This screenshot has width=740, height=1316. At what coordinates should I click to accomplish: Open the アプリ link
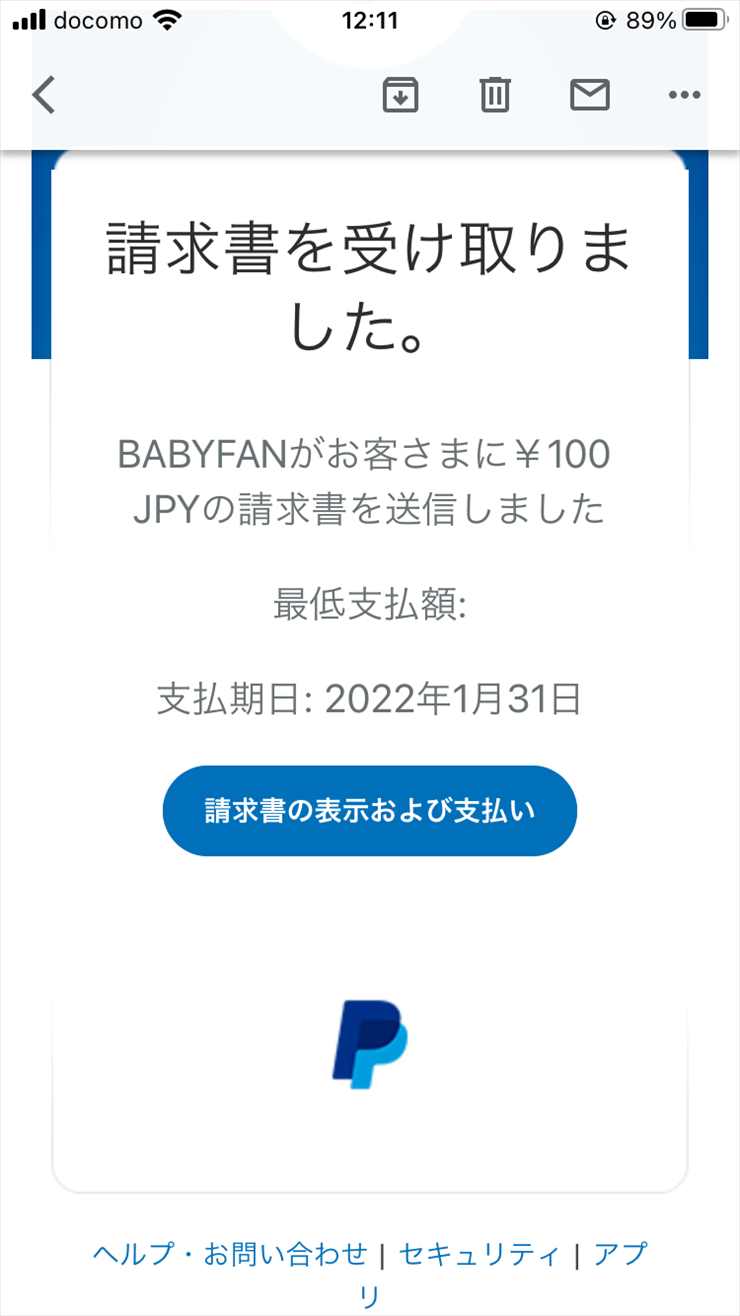point(620,1254)
